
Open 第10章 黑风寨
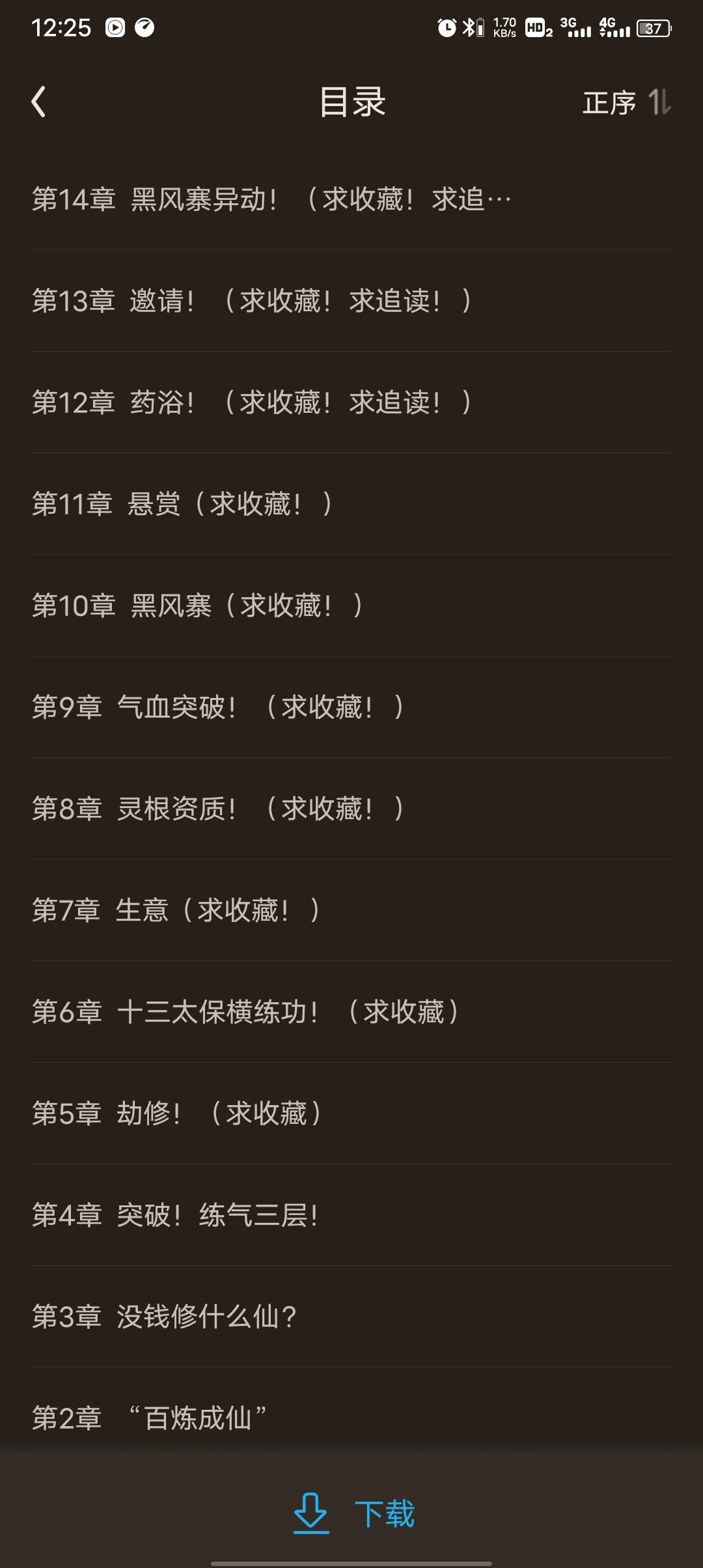(x=351, y=606)
